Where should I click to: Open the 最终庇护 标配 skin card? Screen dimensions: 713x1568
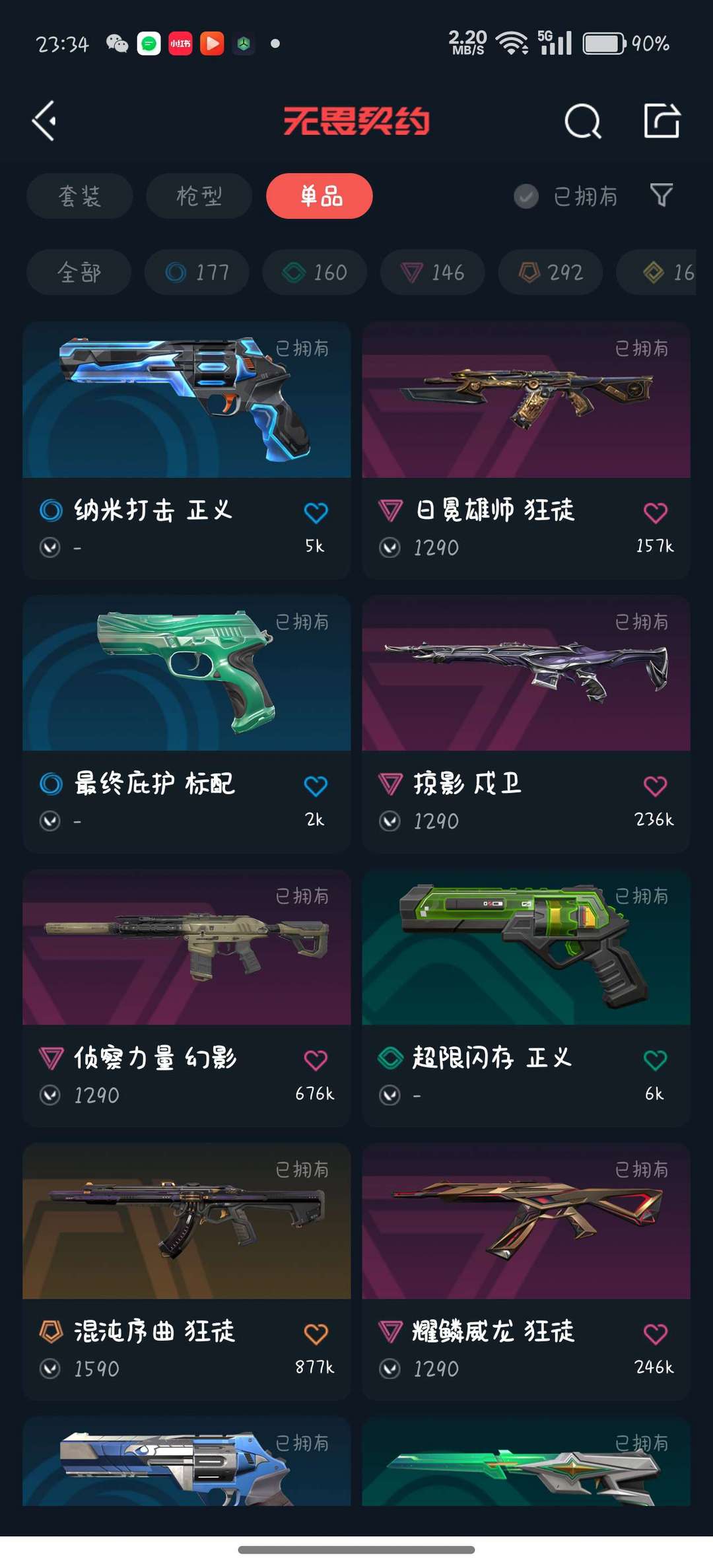point(187,724)
